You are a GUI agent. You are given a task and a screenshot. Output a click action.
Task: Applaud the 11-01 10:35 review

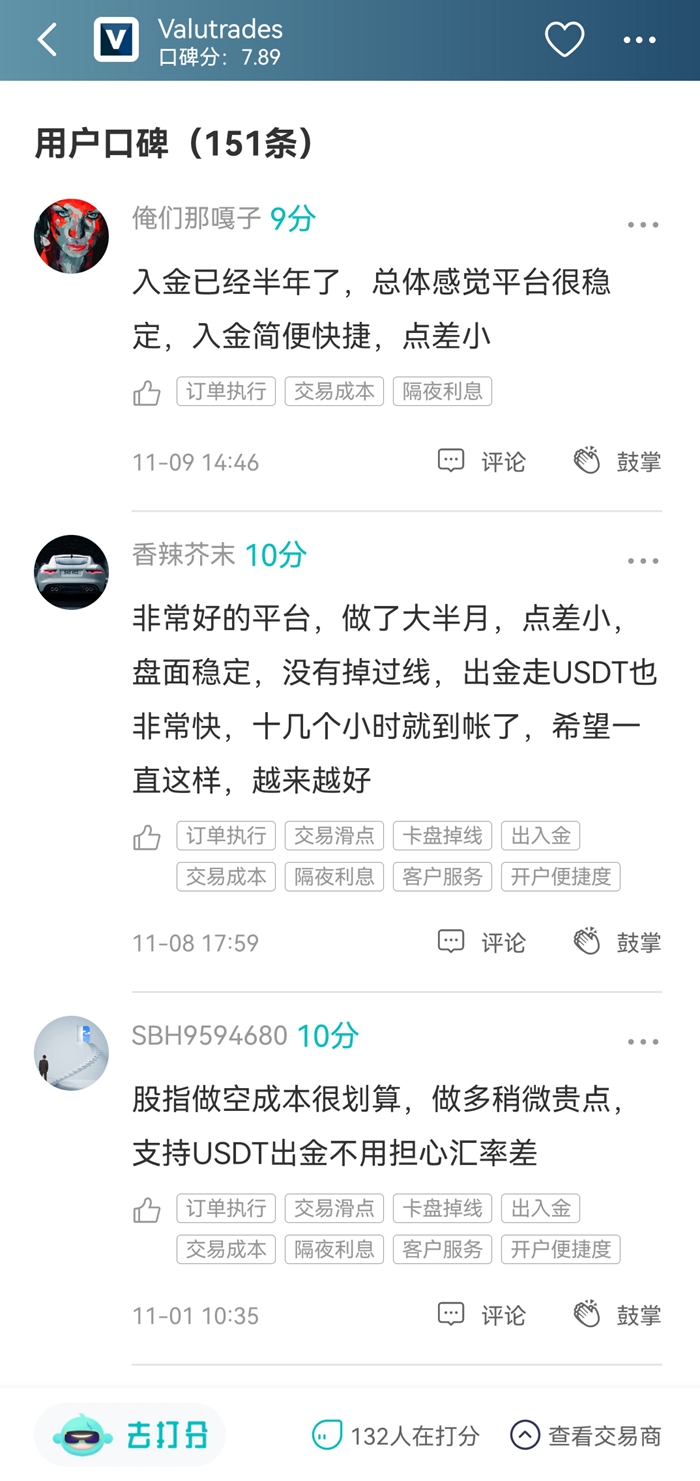click(617, 1315)
